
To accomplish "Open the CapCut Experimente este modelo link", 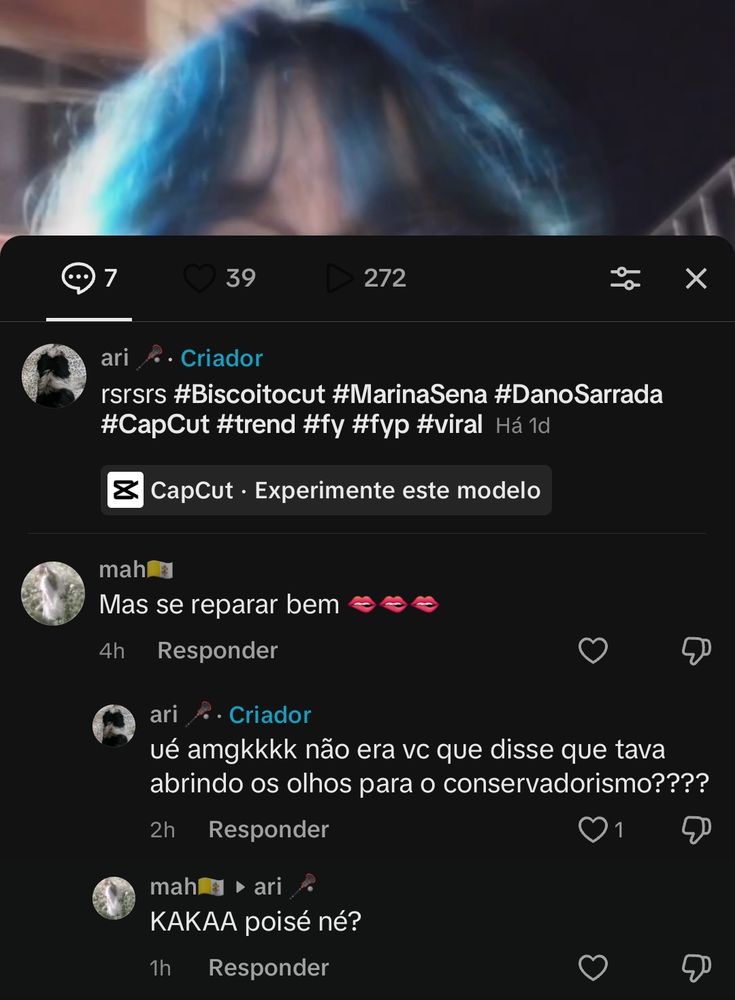I will coord(326,490).
